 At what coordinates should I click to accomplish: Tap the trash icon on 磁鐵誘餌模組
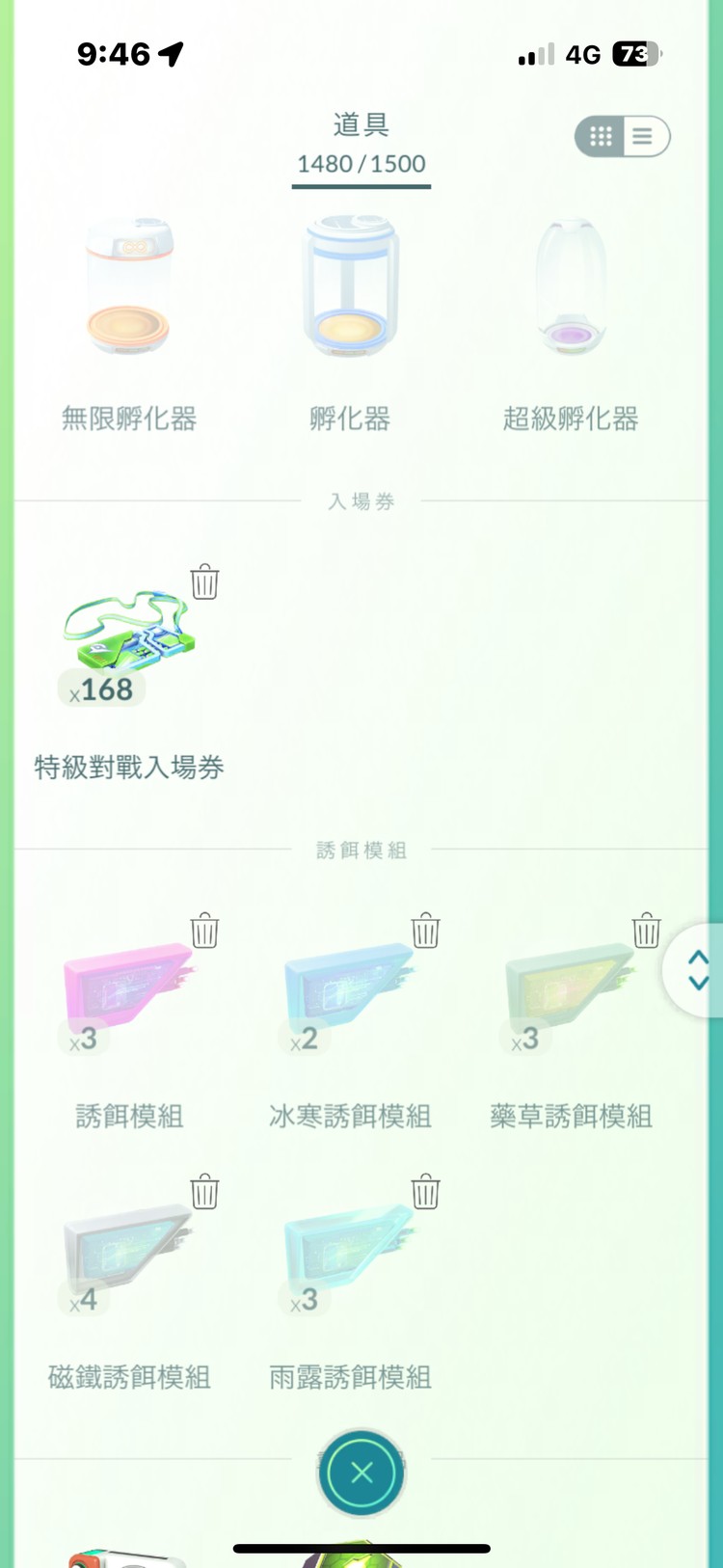[204, 1192]
